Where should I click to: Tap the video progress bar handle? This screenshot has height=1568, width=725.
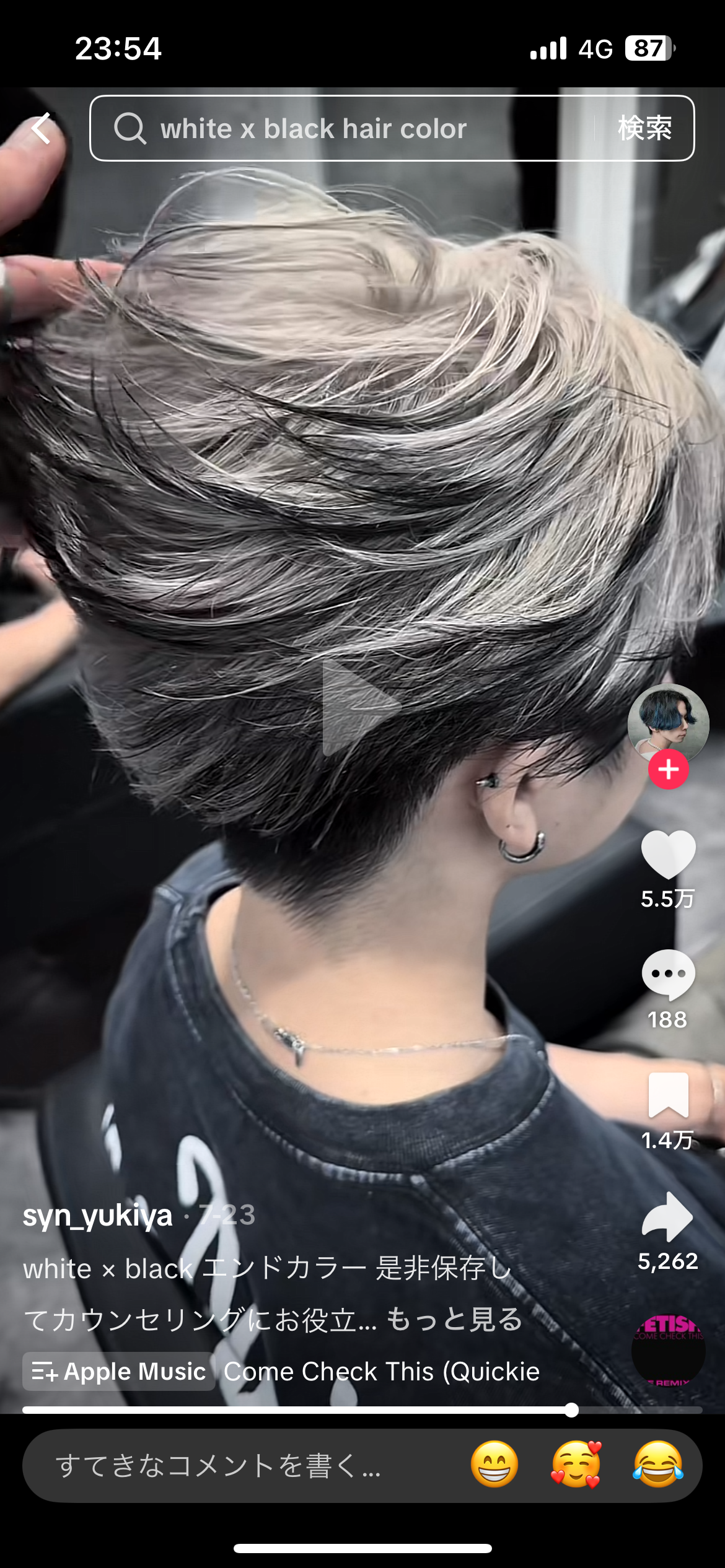(571, 1411)
